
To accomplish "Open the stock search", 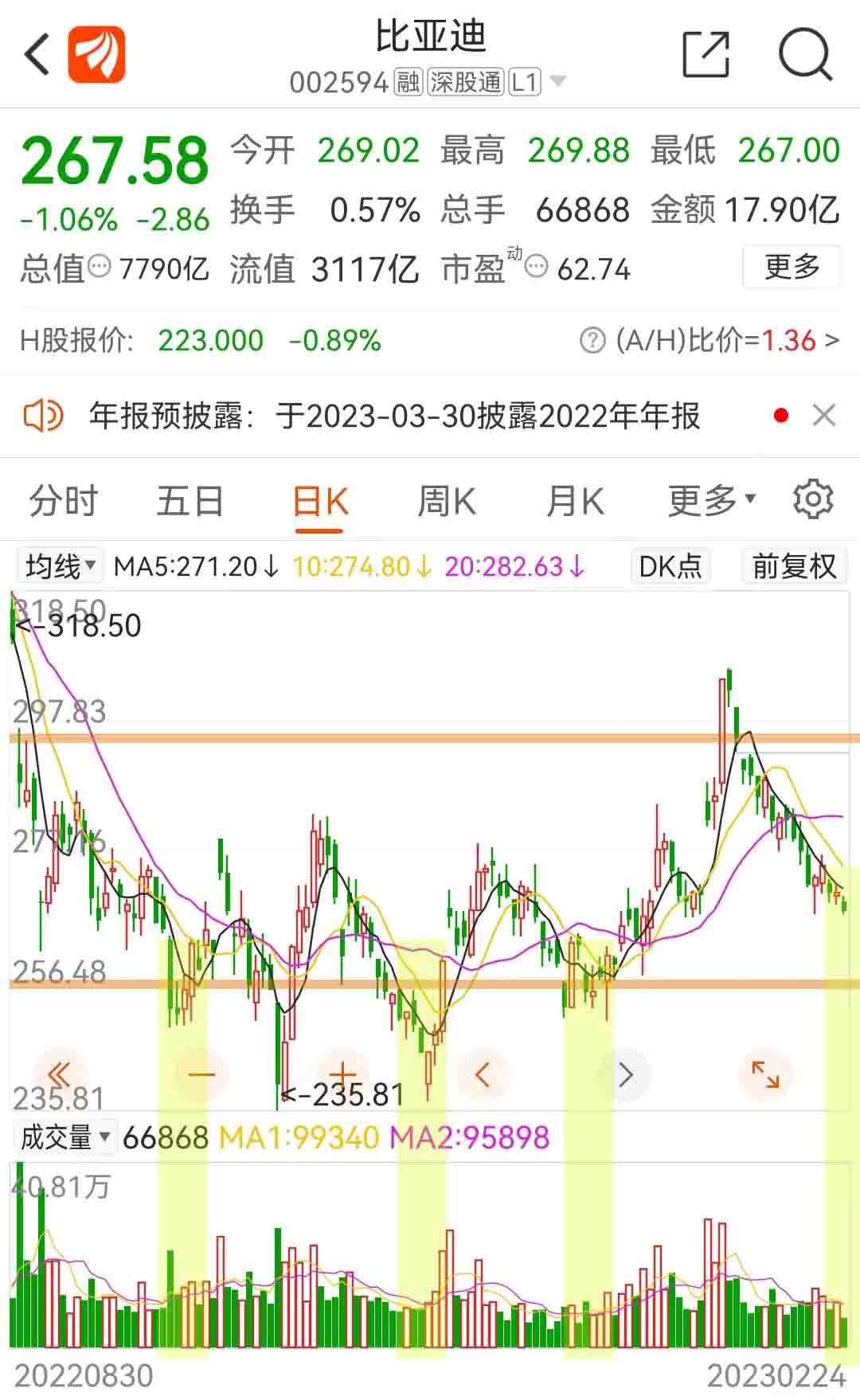I will pyautogui.click(x=804, y=54).
